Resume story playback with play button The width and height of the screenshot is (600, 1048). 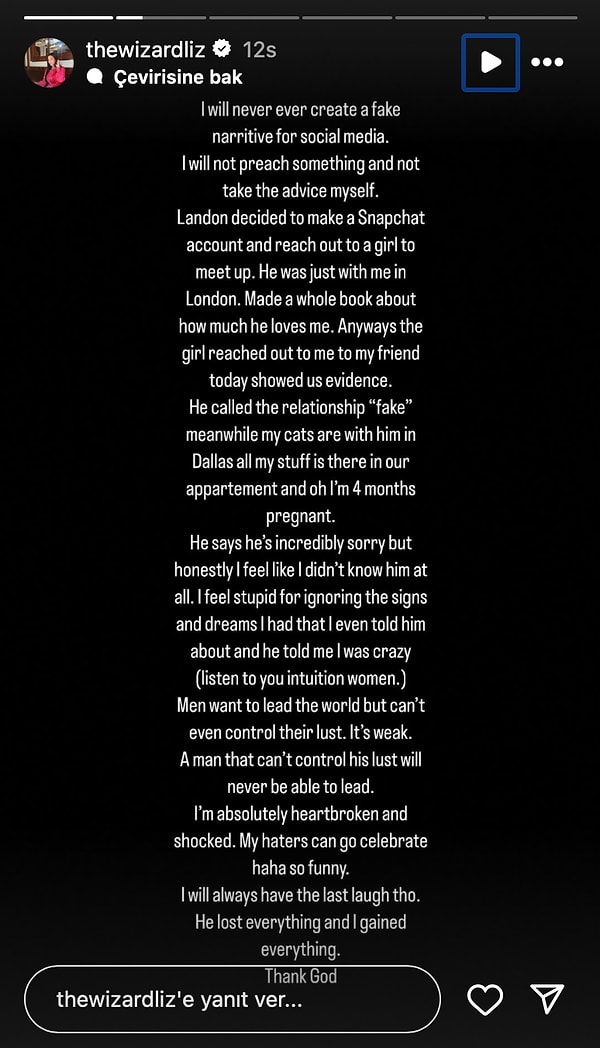point(490,62)
